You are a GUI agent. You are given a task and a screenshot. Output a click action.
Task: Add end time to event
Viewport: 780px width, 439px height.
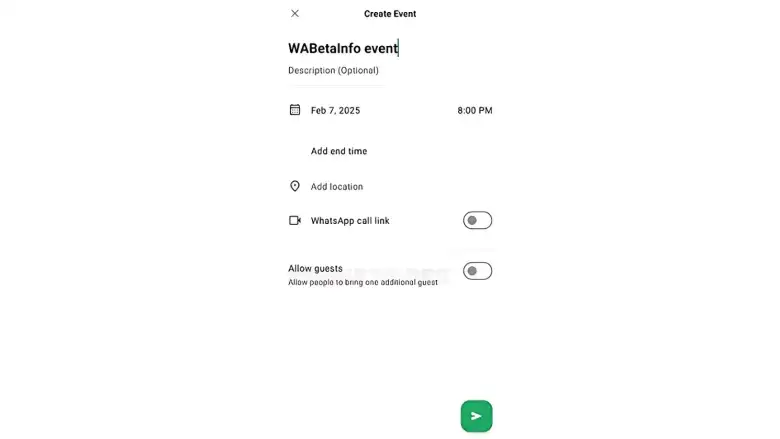tap(338, 151)
